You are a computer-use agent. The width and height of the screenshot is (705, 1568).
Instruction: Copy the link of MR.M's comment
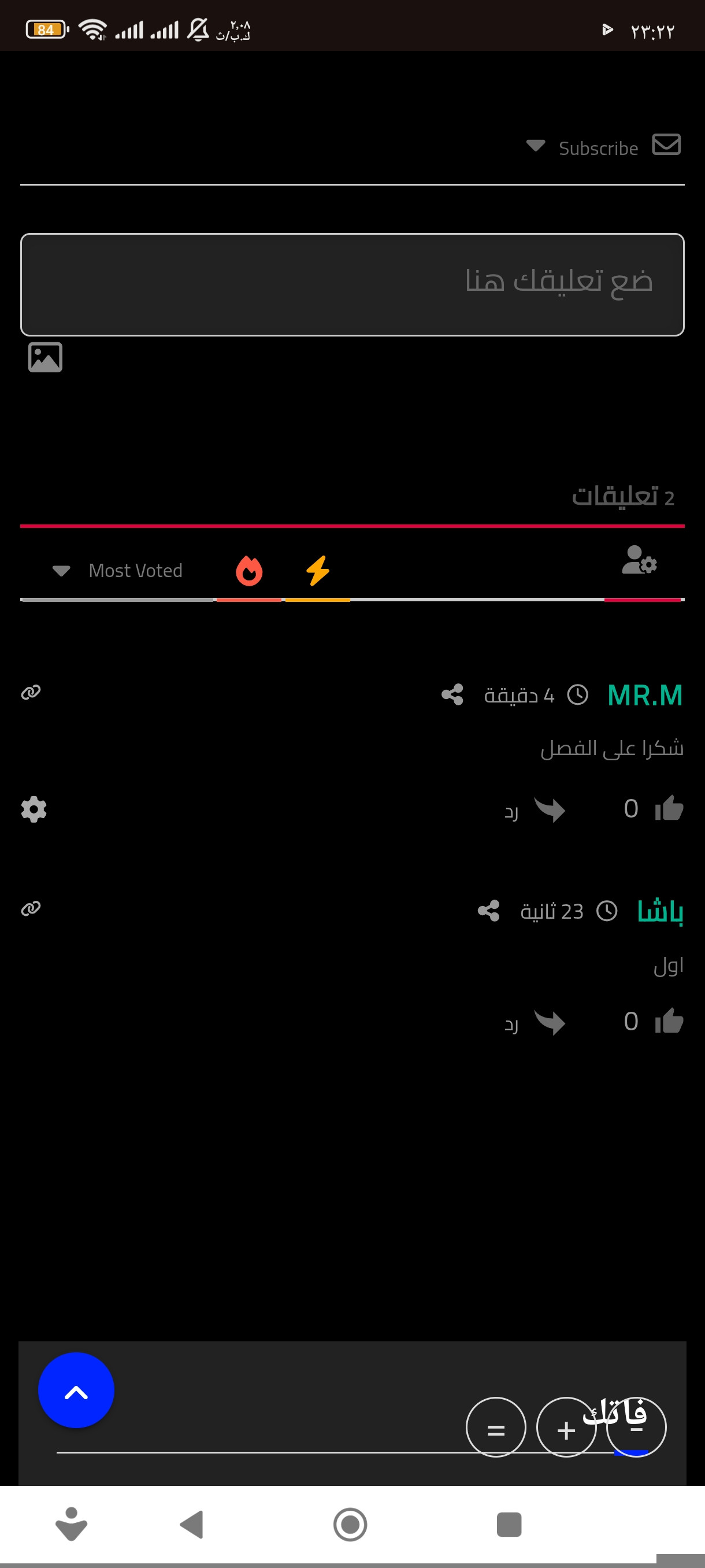(x=31, y=692)
